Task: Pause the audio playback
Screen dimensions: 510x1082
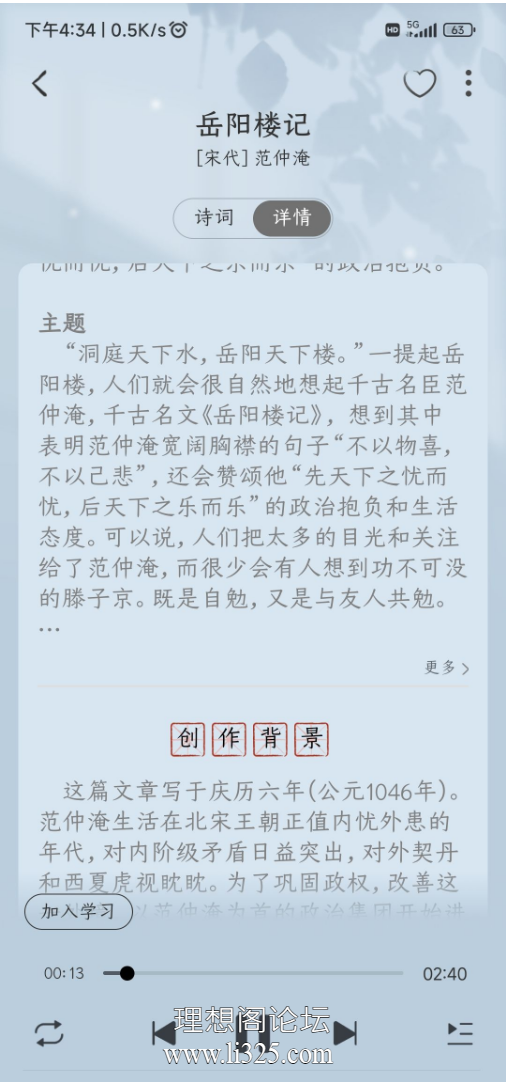Action: click(254, 1033)
